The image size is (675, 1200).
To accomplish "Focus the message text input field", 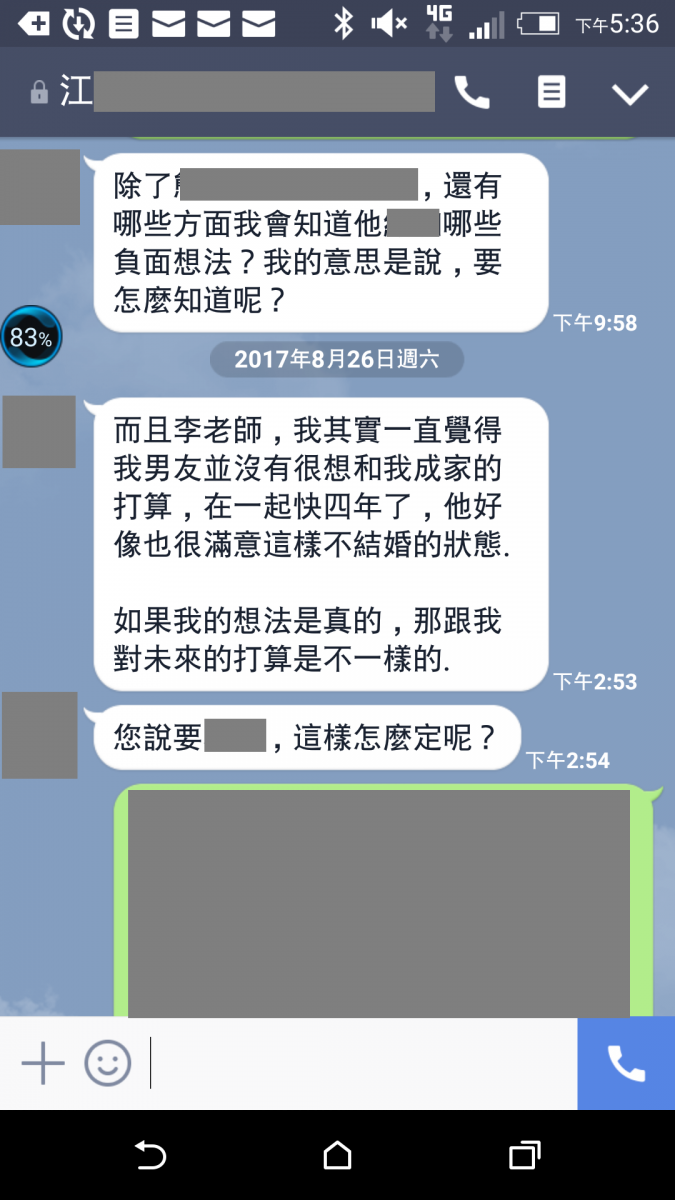I will coord(360,1063).
